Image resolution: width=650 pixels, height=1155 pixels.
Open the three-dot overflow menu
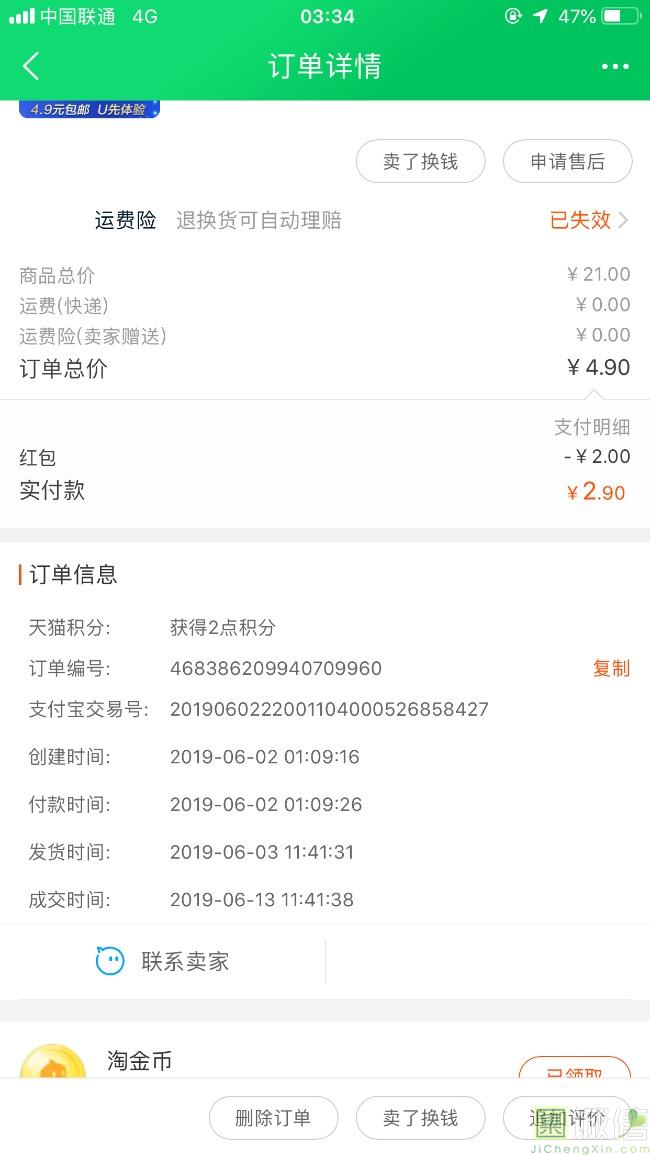(615, 66)
